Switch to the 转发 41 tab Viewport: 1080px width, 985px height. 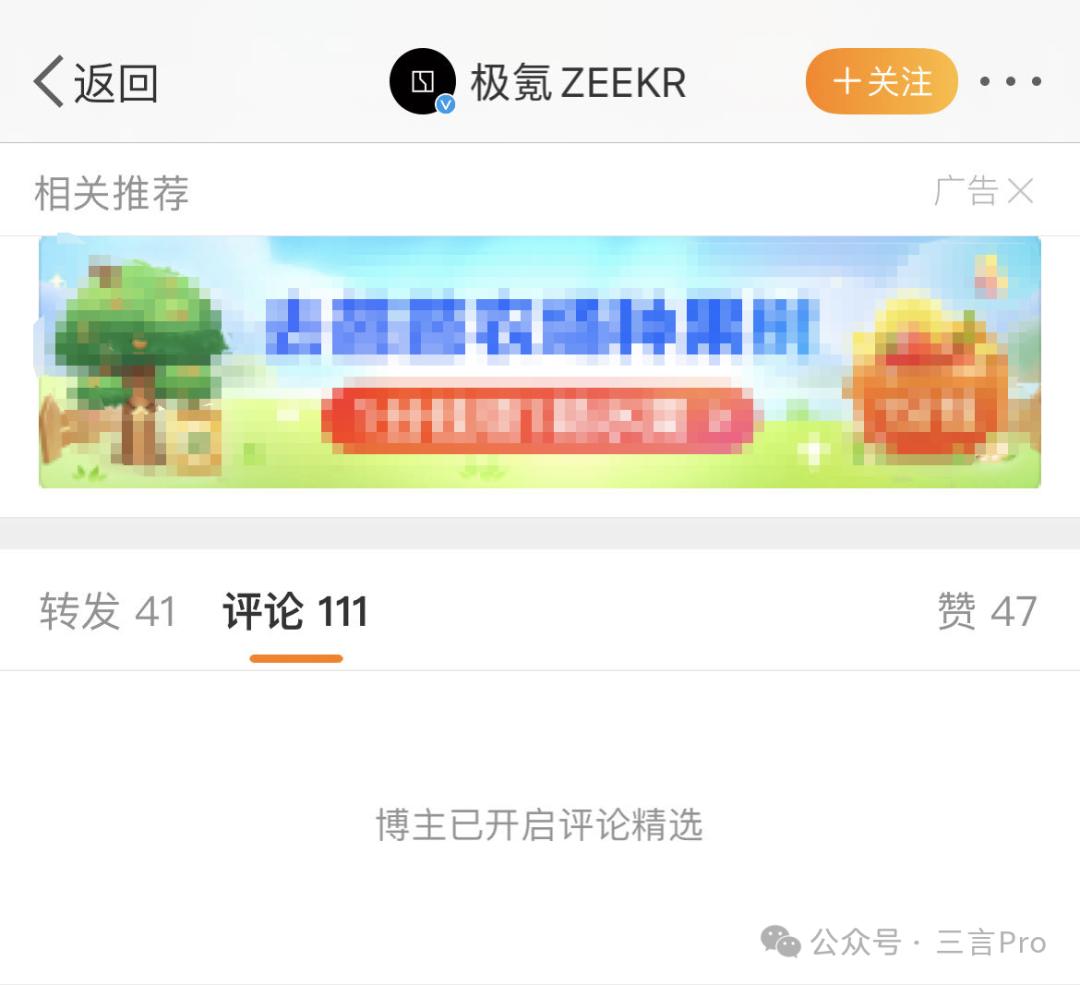[x=107, y=611]
